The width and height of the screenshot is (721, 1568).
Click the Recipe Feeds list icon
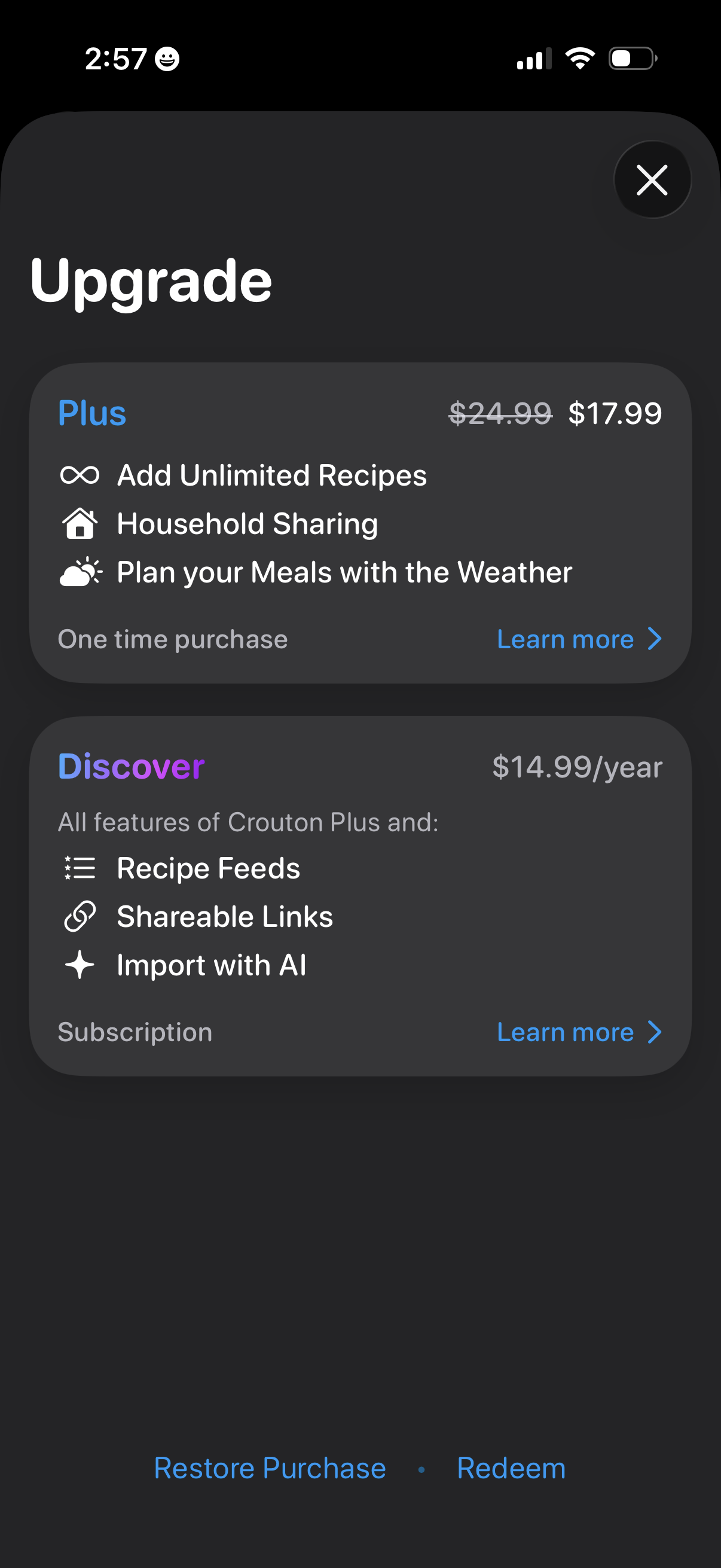click(x=81, y=868)
